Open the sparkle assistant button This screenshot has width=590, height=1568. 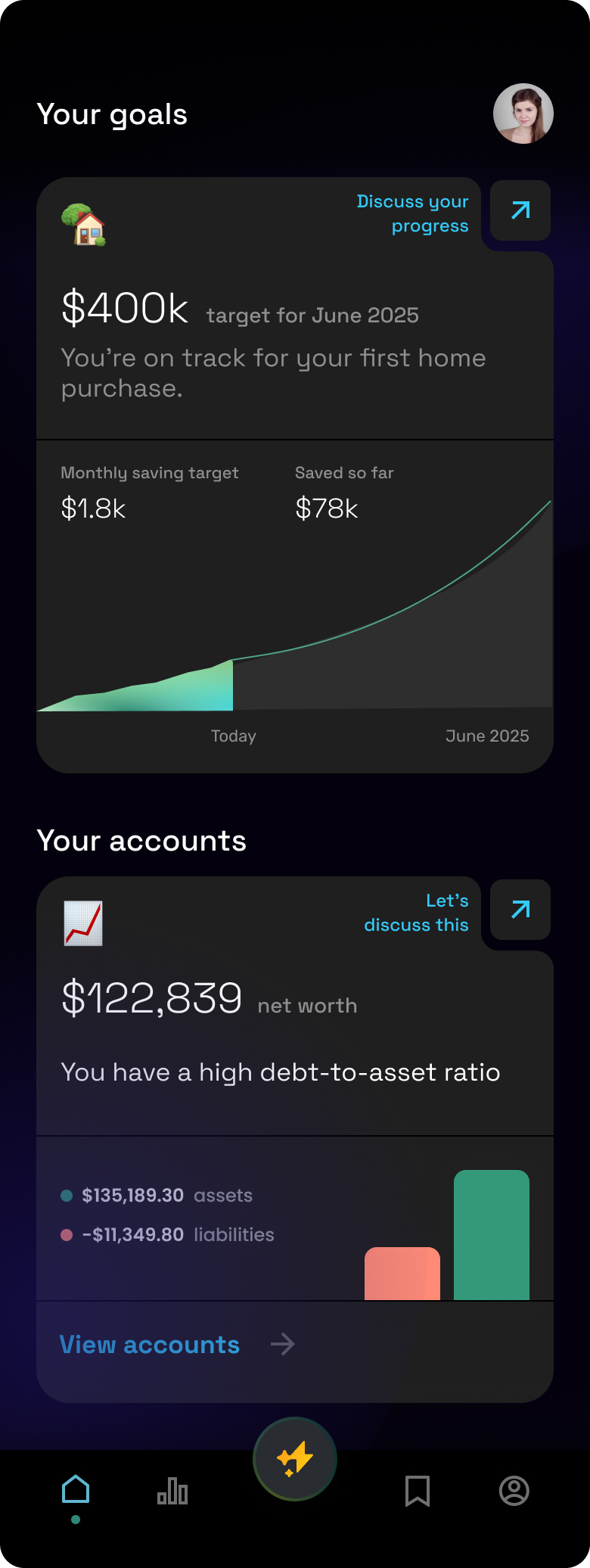(295, 1458)
